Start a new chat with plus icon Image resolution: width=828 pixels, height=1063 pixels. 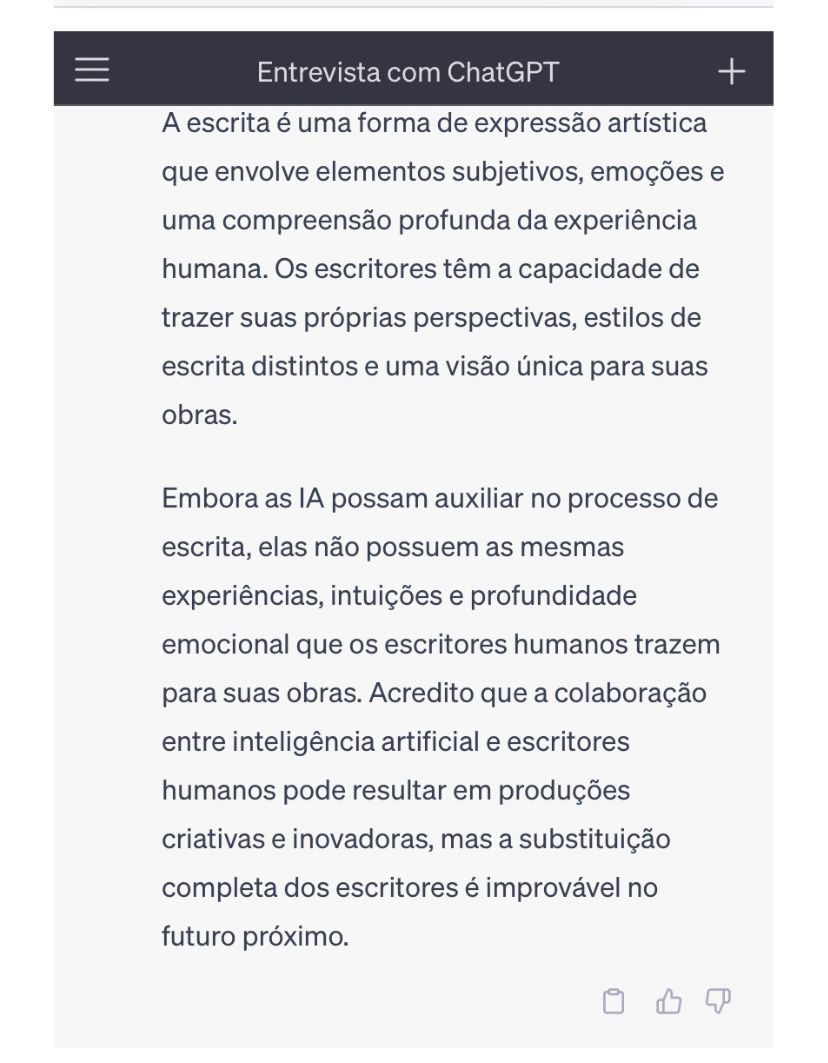pyautogui.click(x=732, y=71)
